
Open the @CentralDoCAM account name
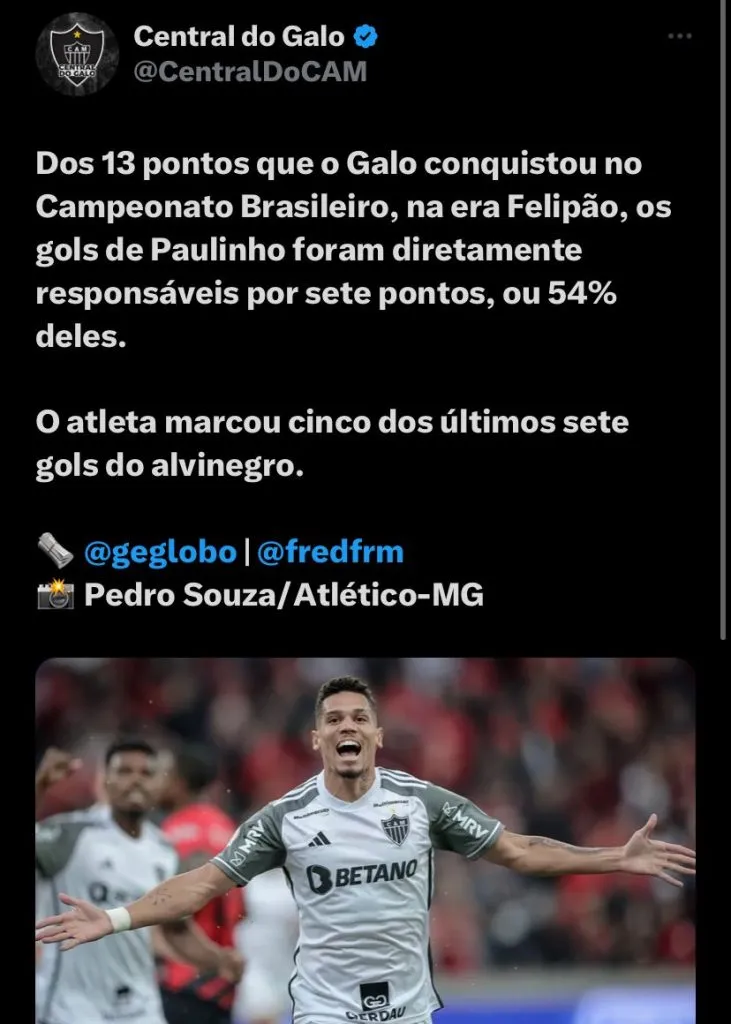250,72
